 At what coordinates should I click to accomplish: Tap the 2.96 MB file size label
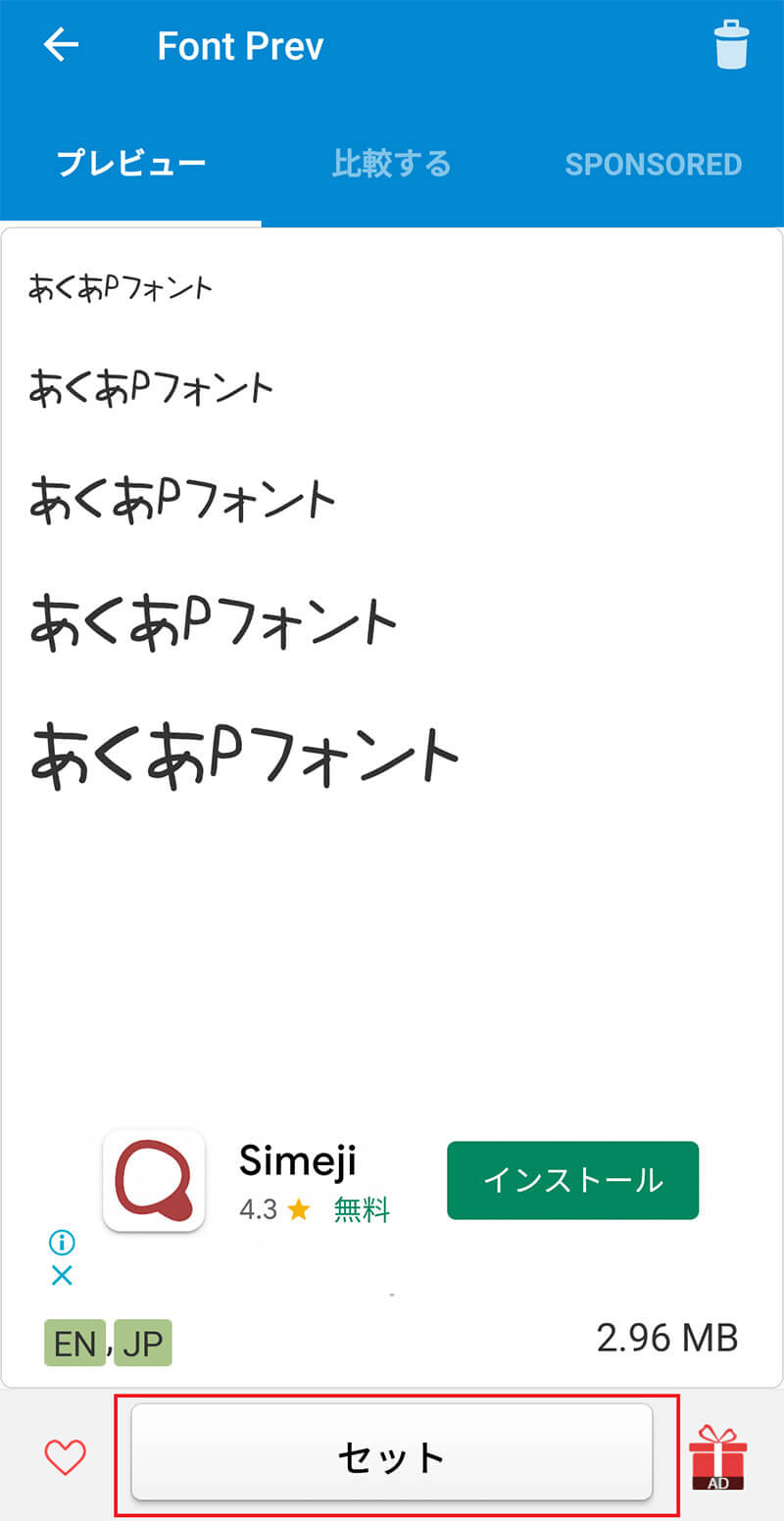[x=666, y=1337]
